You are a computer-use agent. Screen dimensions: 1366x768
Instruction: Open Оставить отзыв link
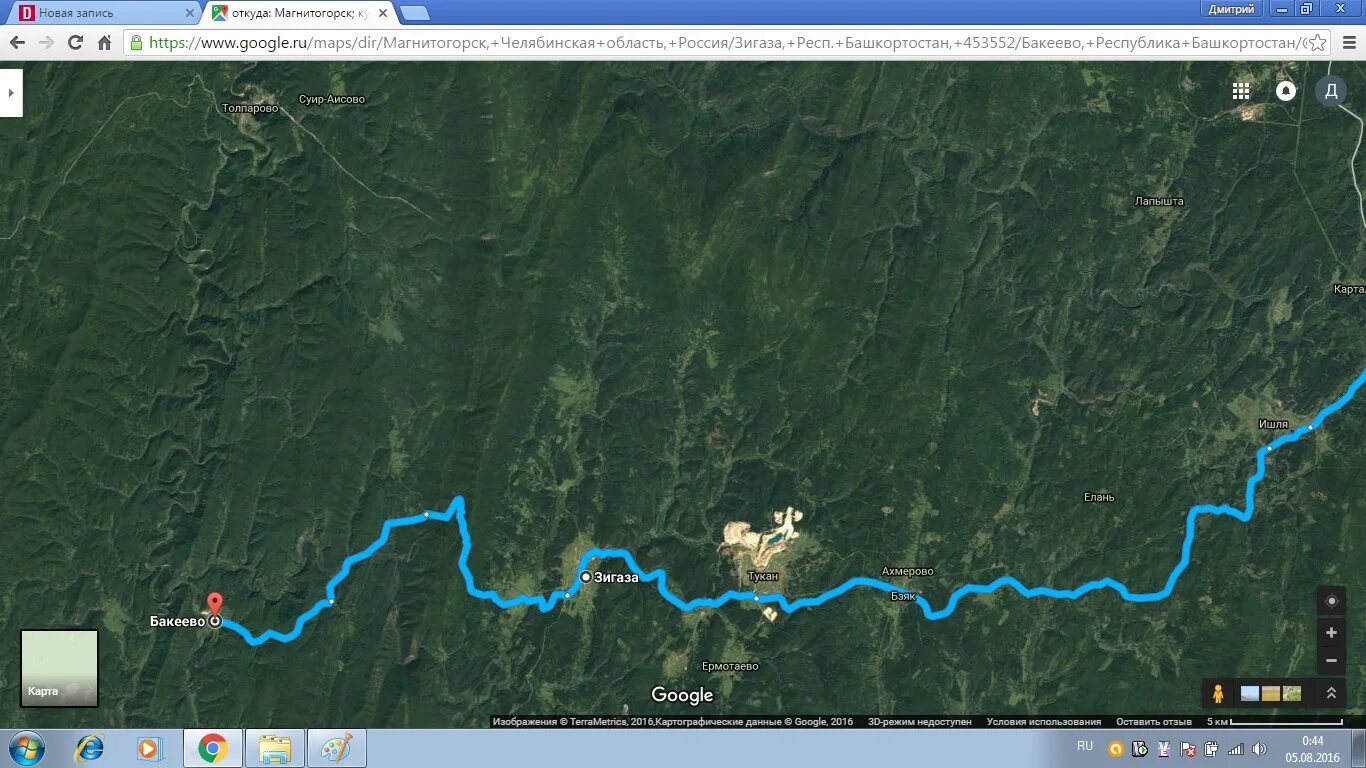[x=1153, y=722]
